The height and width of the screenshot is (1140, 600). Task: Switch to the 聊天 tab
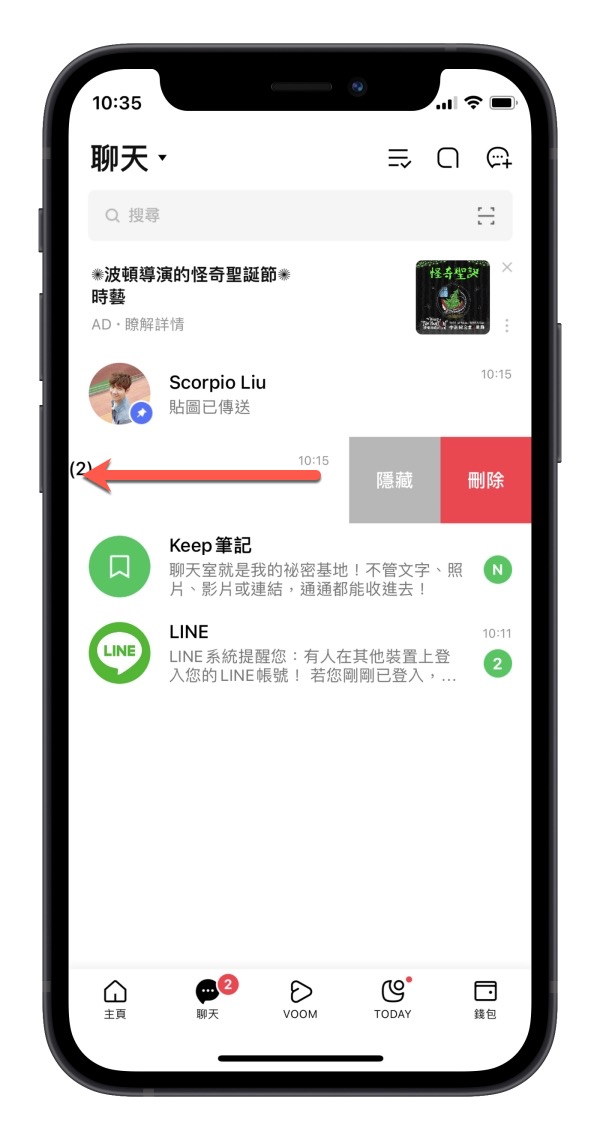point(207,998)
